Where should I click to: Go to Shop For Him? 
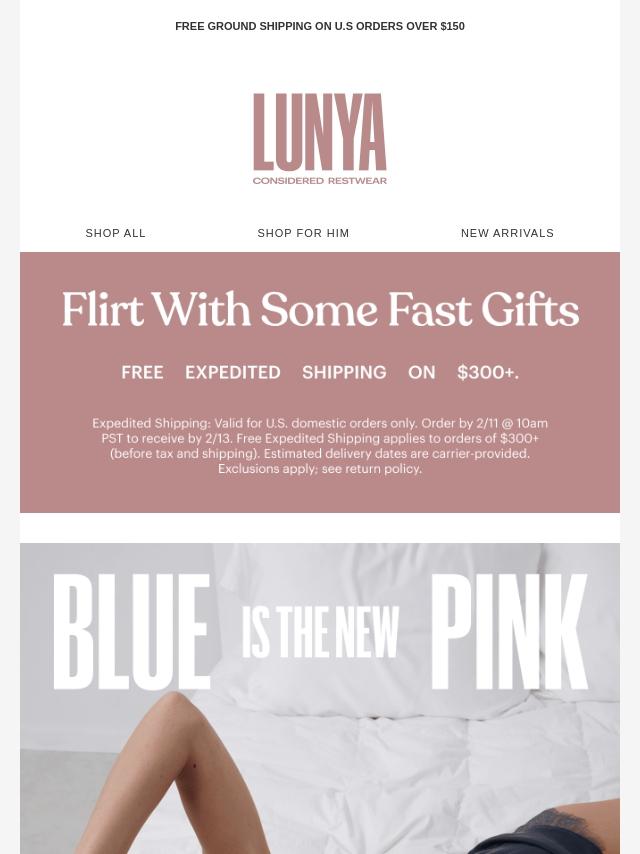tap(303, 233)
